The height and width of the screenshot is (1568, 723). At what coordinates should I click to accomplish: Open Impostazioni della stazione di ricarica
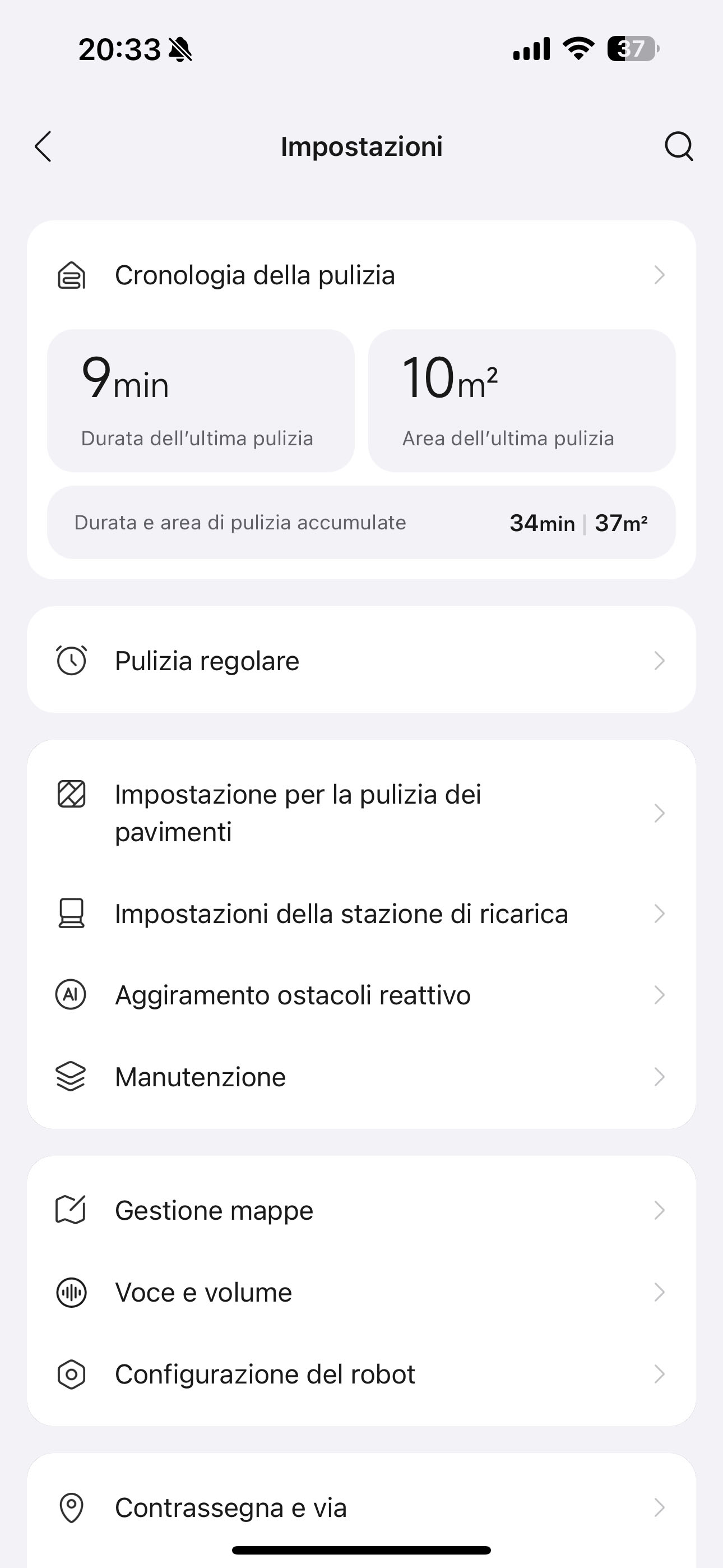coord(361,914)
